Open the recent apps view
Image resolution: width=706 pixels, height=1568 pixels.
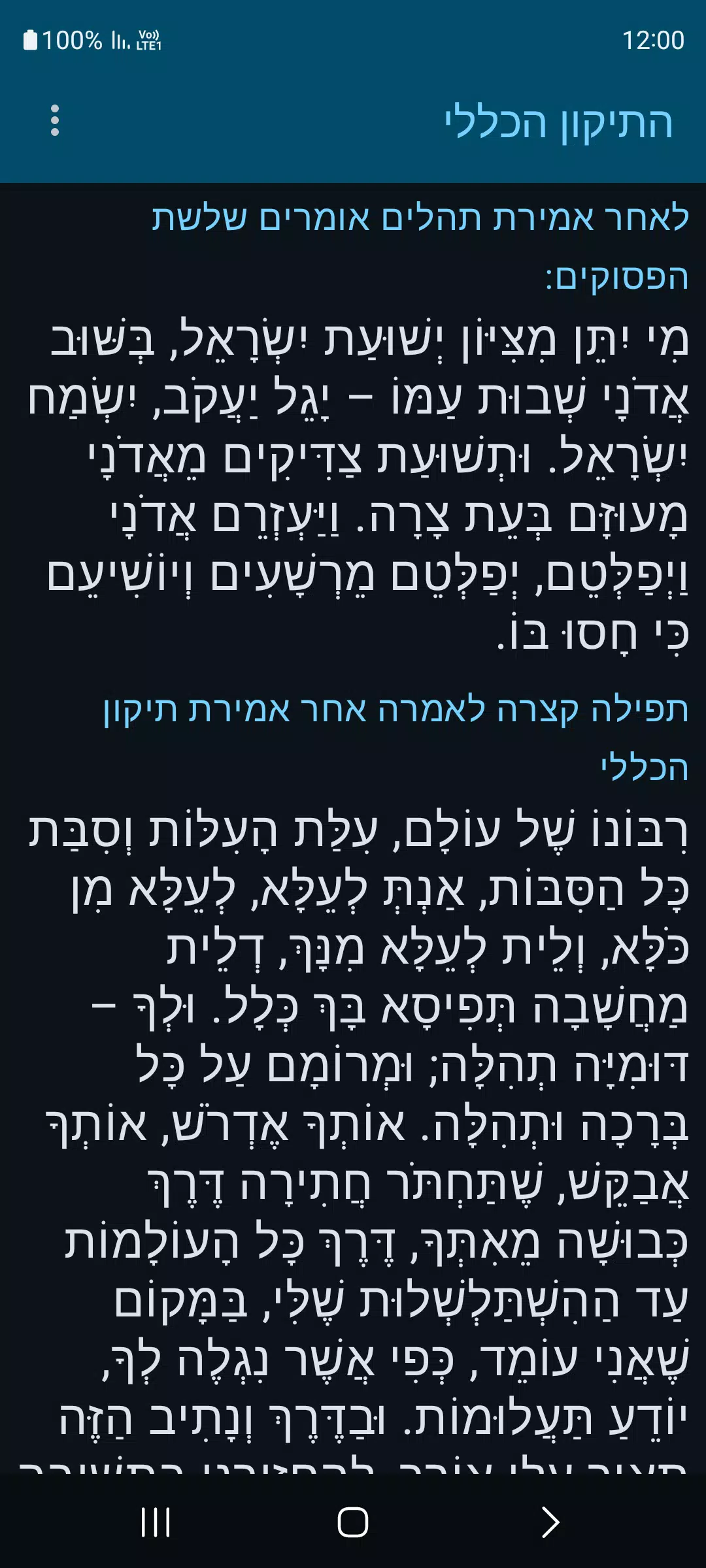(x=156, y=1522)
